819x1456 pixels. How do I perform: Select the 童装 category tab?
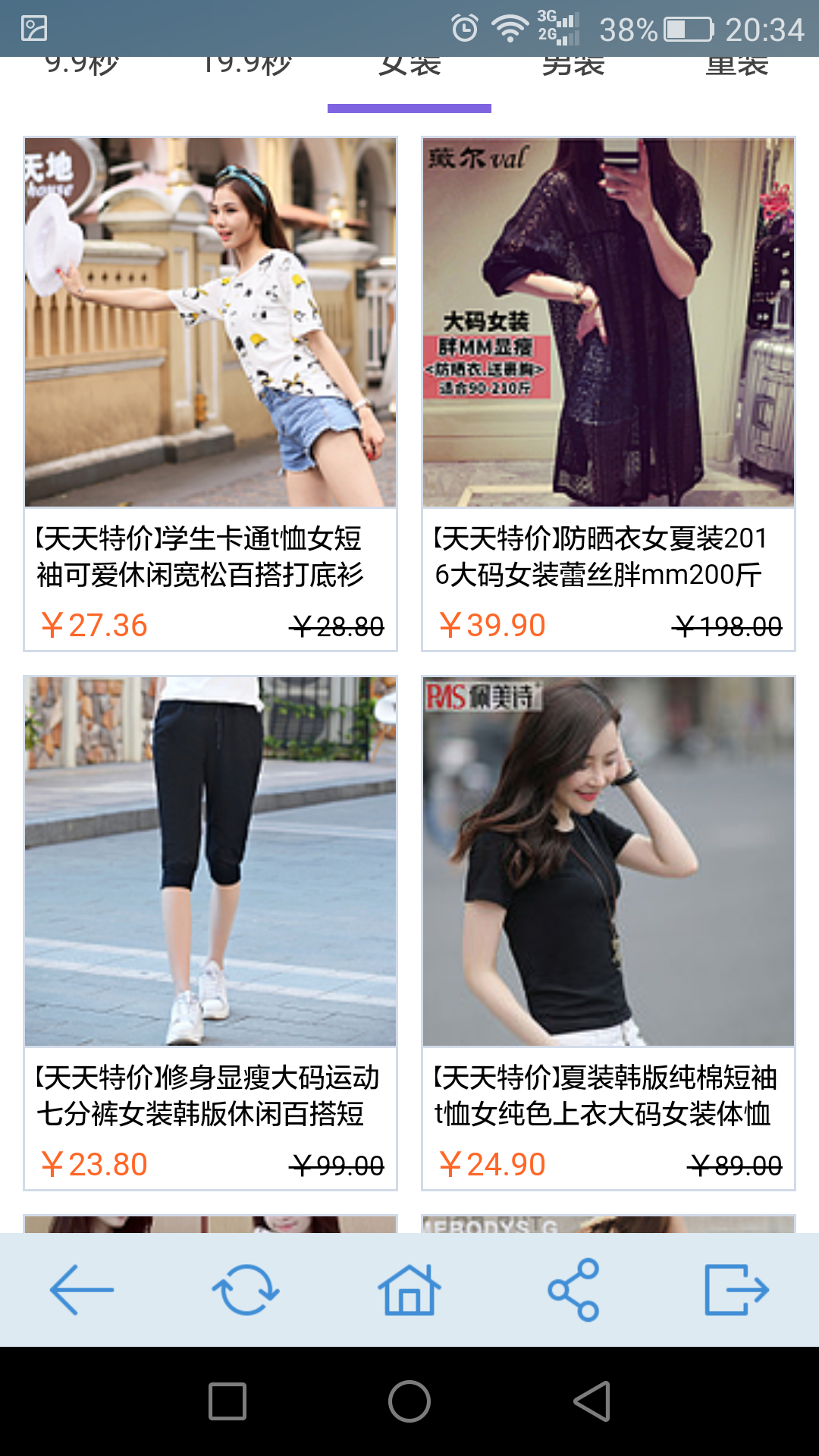coord(736,64)
